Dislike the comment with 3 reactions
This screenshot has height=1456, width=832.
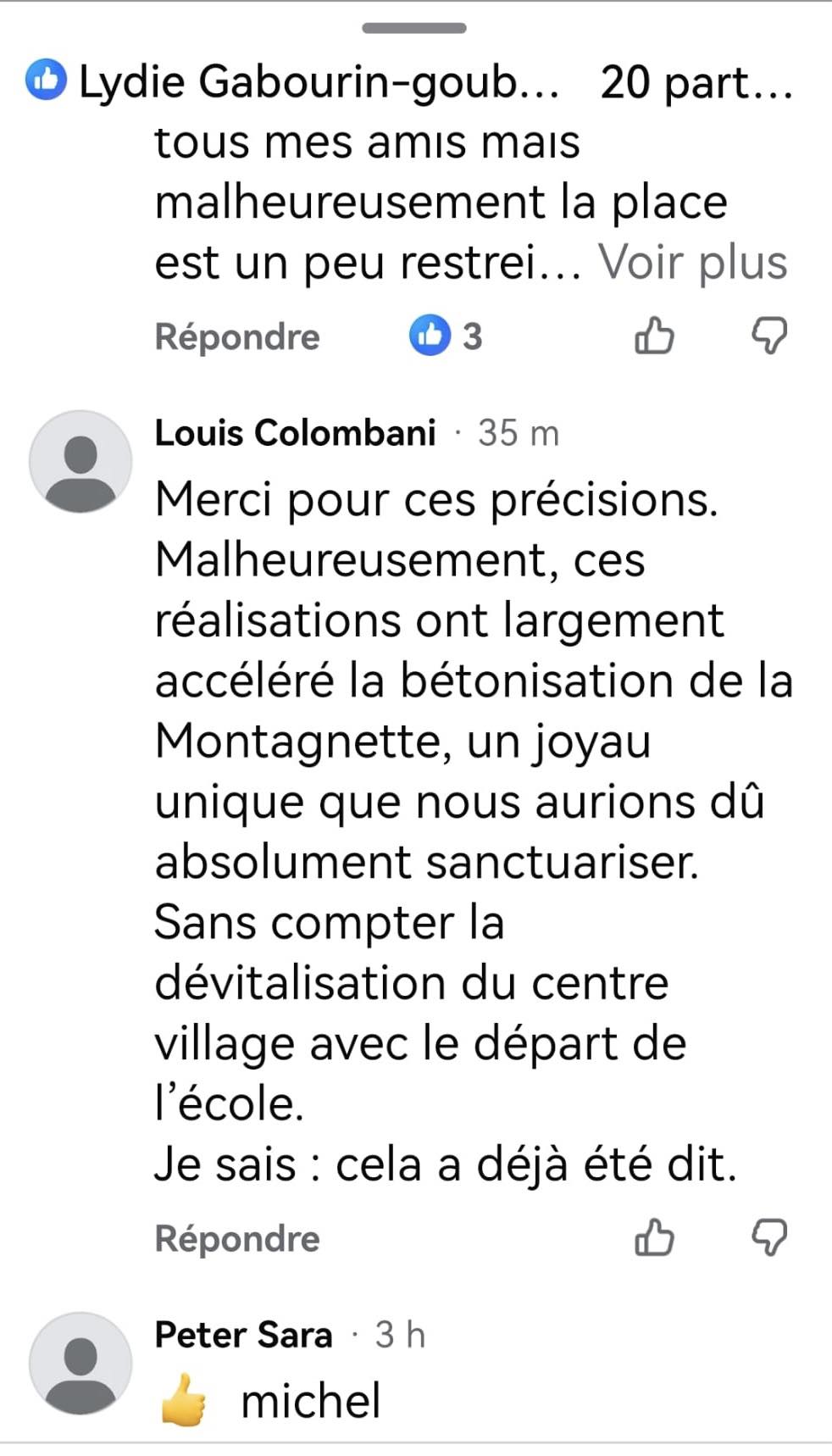click(x=769, y=336)
